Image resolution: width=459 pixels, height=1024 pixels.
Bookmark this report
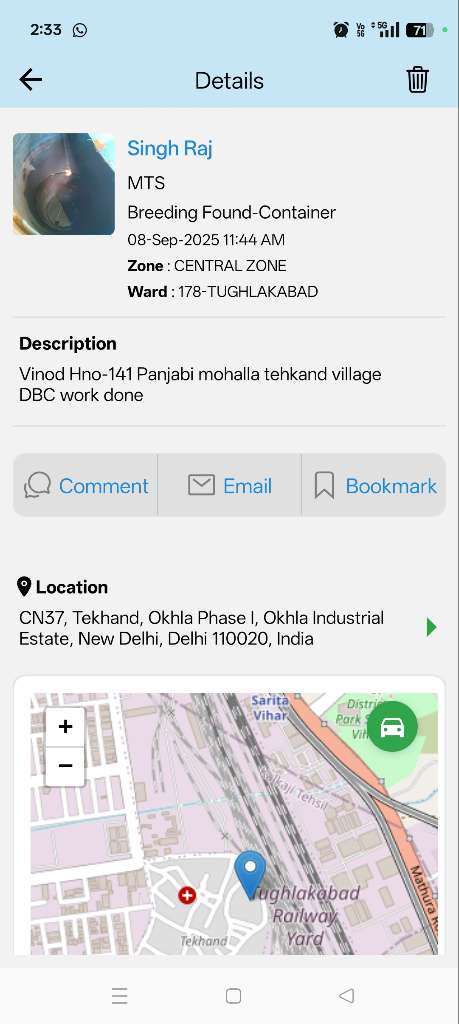[x=374, y=486]
